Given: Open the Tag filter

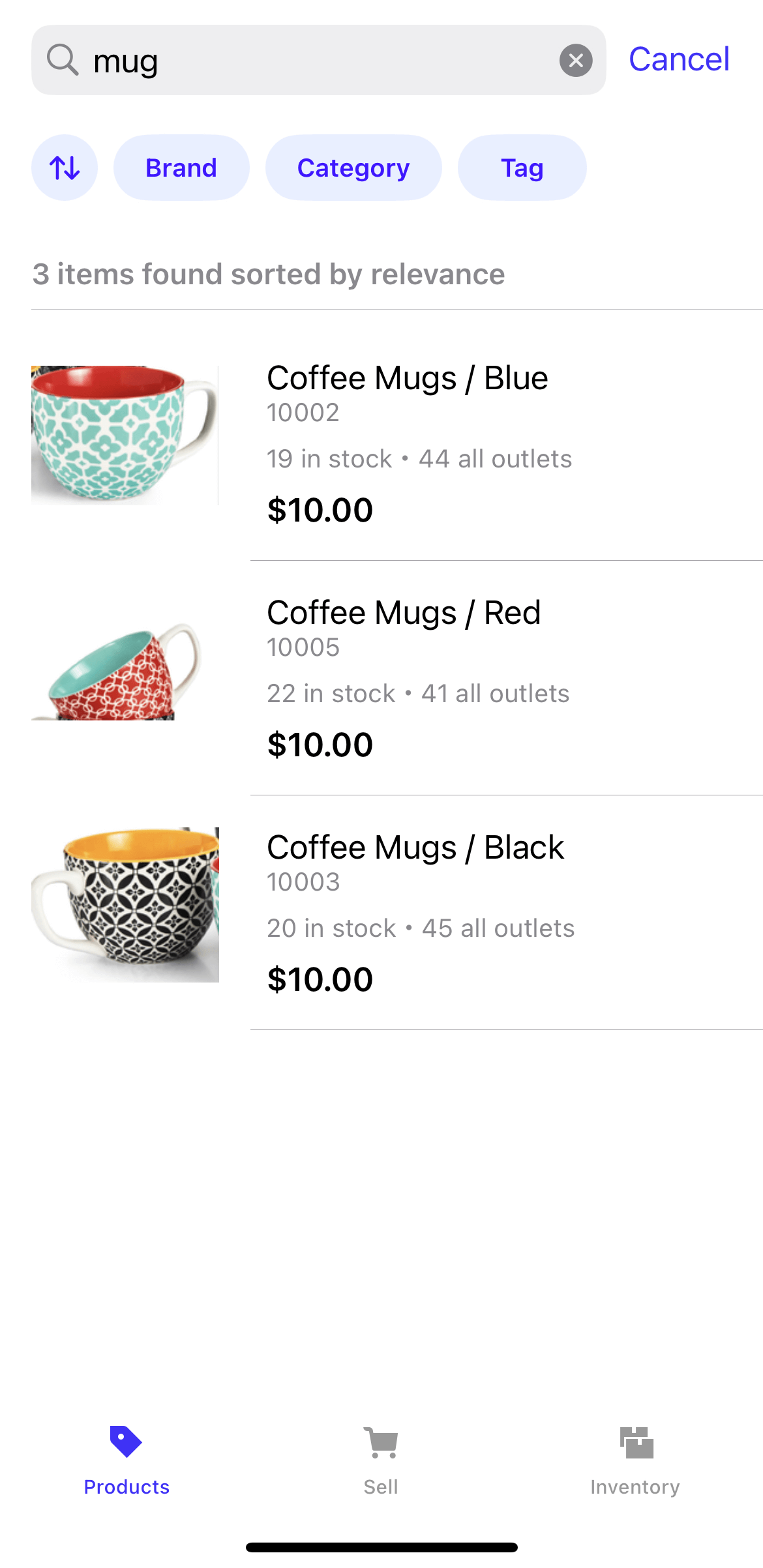Looking at the screenshot, I should 522,167.
